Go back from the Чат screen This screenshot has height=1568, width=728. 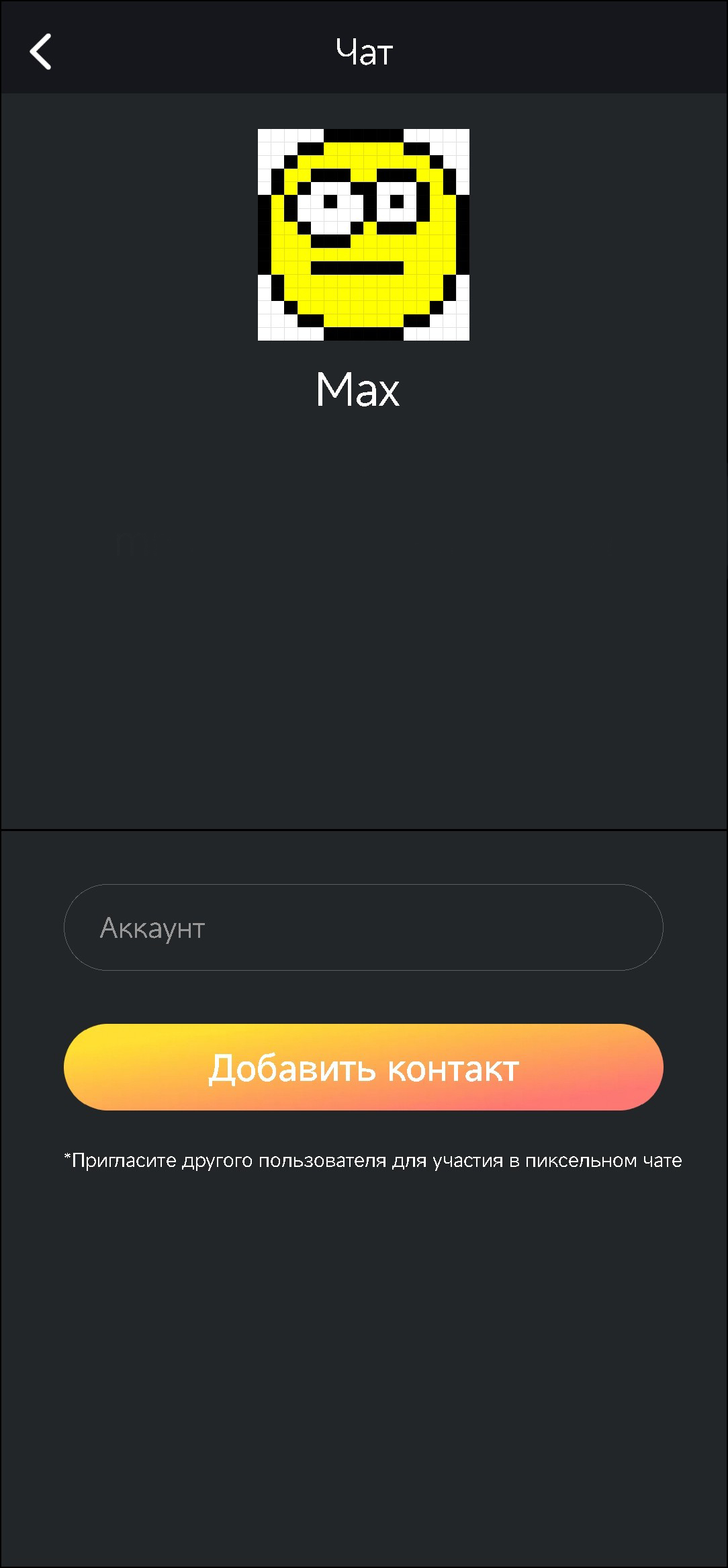click(41, 52)
